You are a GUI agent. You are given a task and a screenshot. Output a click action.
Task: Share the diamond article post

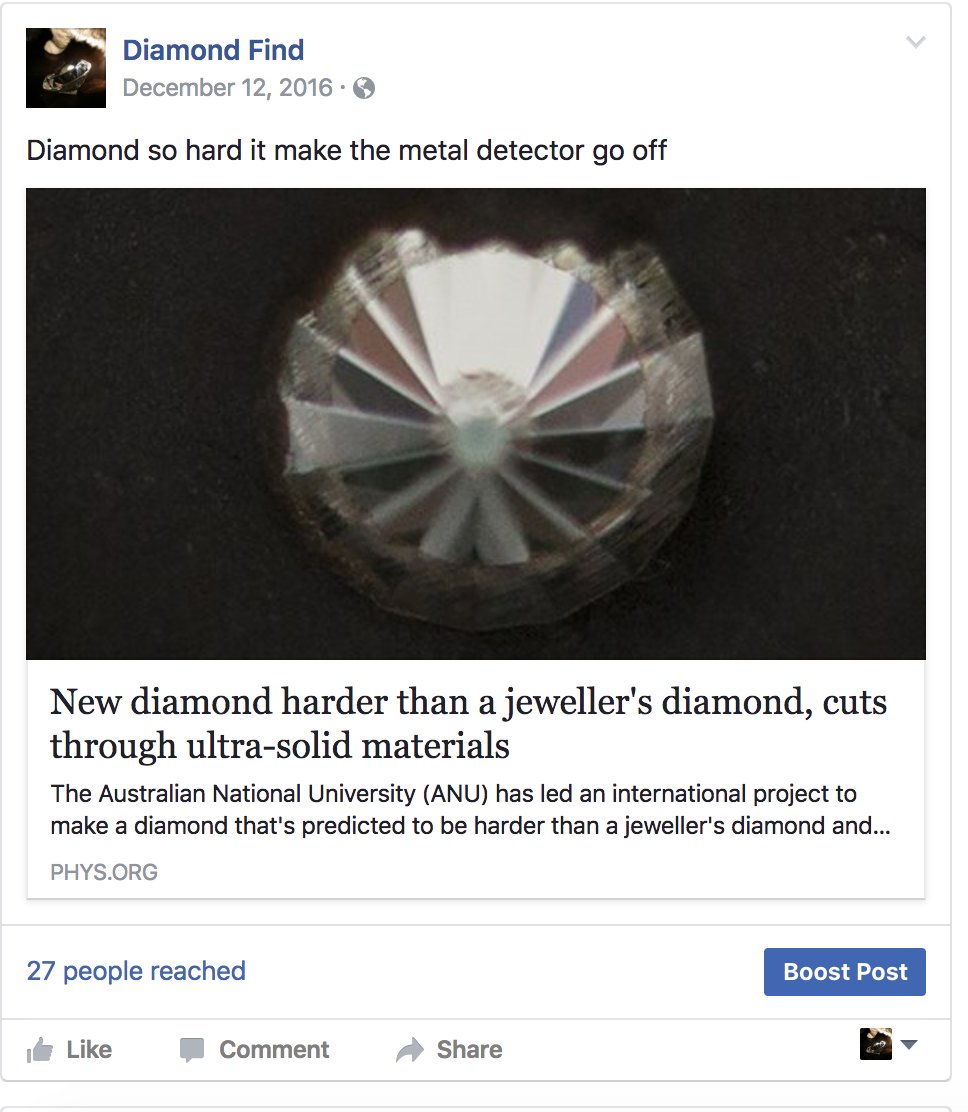[x=449, y=1049]
